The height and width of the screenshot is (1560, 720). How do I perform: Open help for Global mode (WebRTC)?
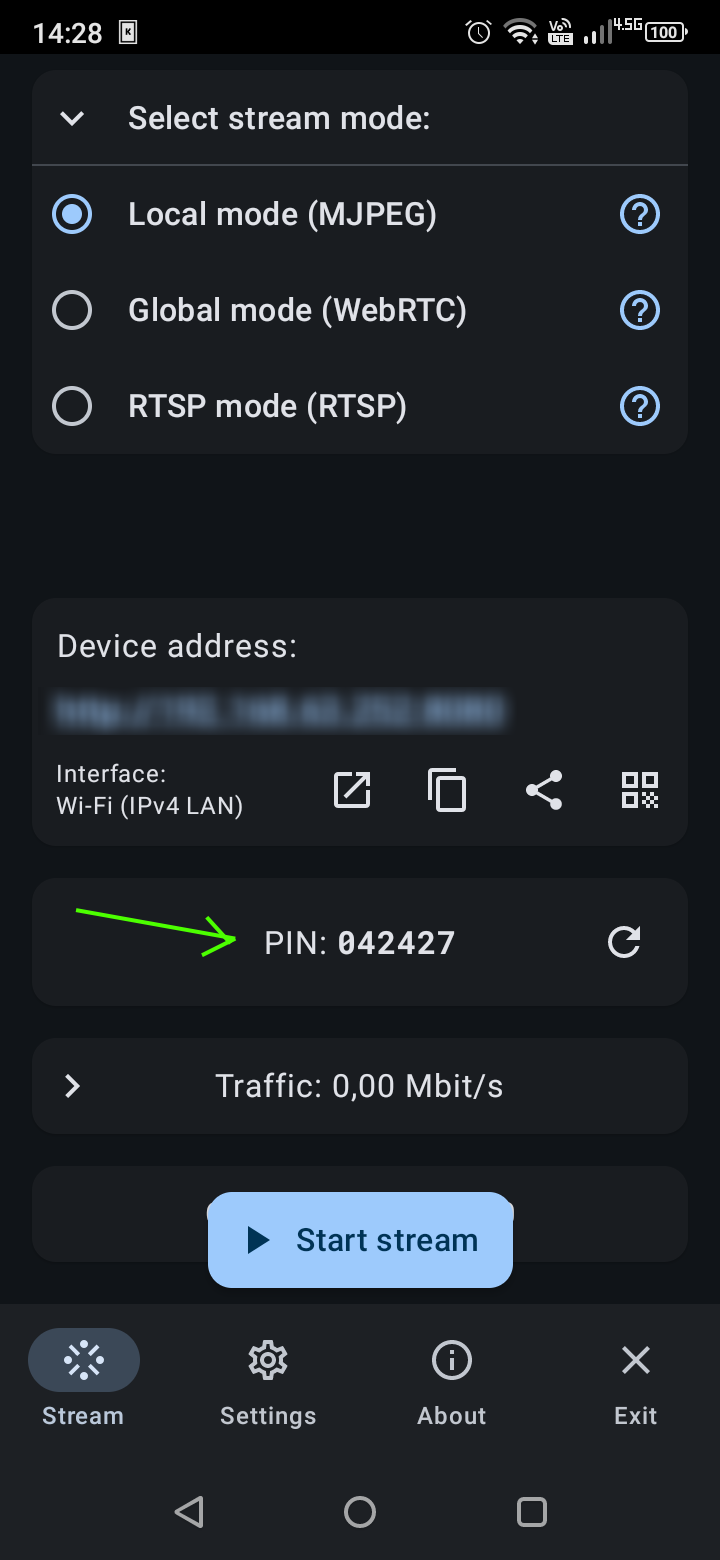[640, 310]
